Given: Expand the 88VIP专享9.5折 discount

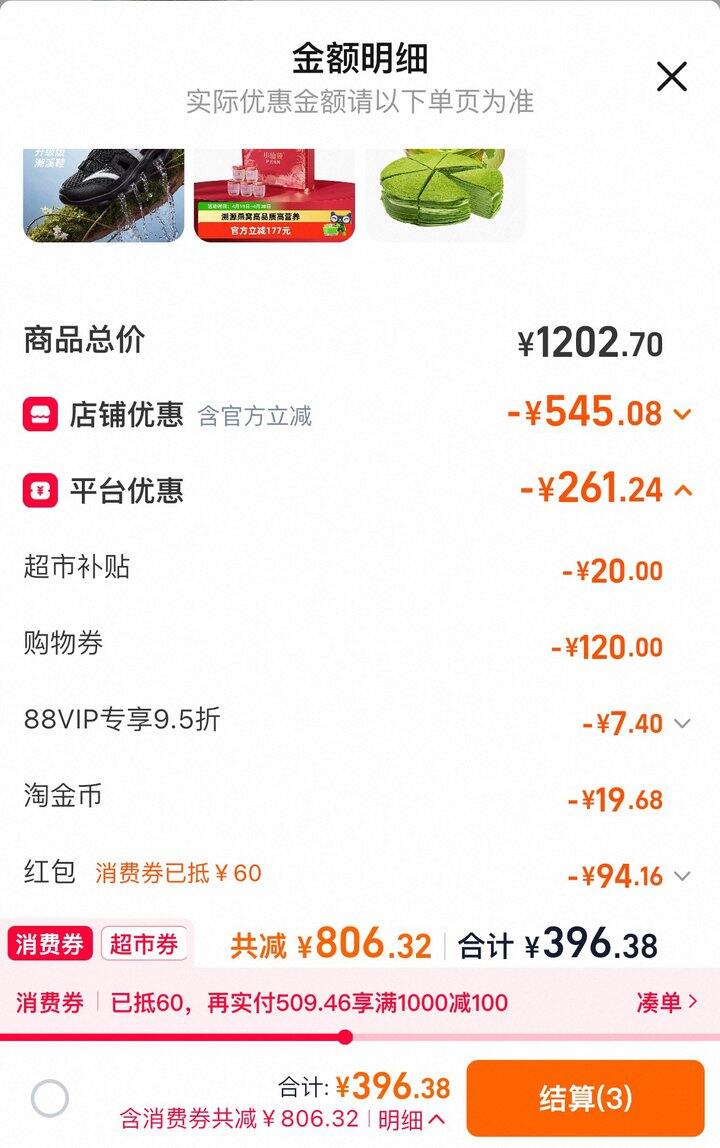Looking at the screenshot, I should coord(682,723).
